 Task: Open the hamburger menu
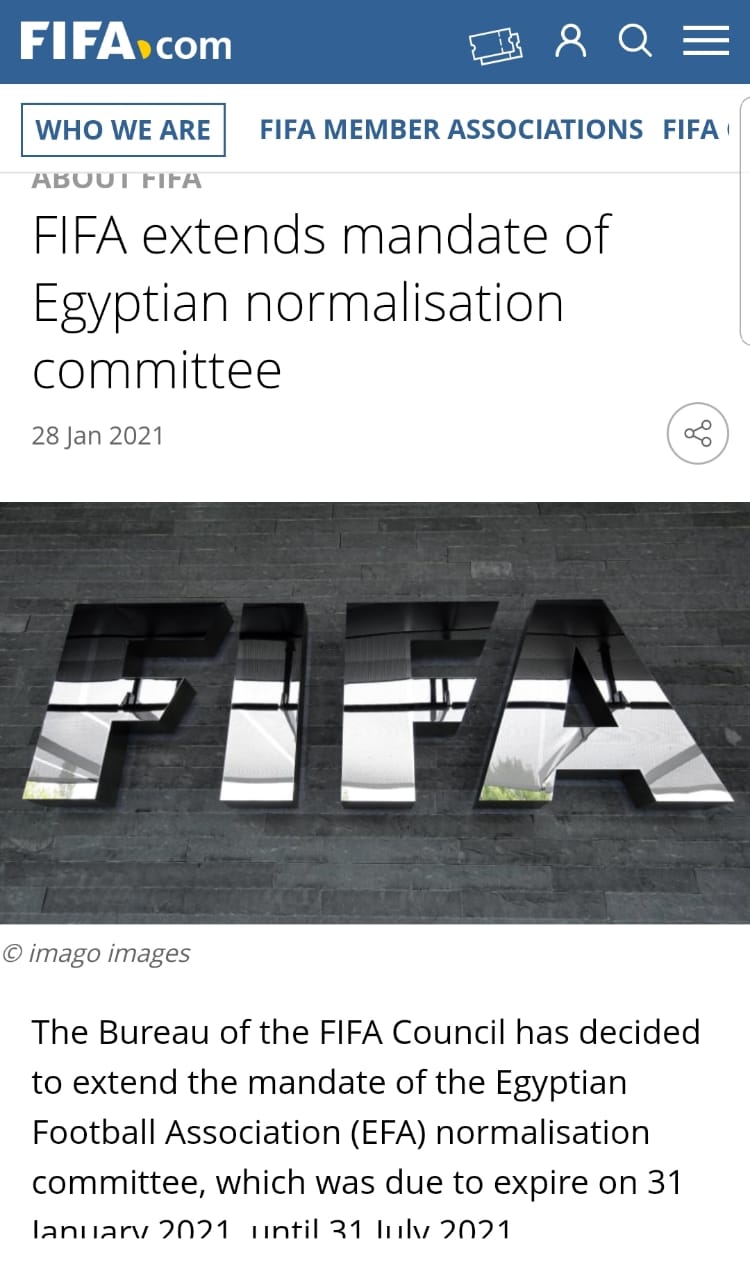point(705,42)
